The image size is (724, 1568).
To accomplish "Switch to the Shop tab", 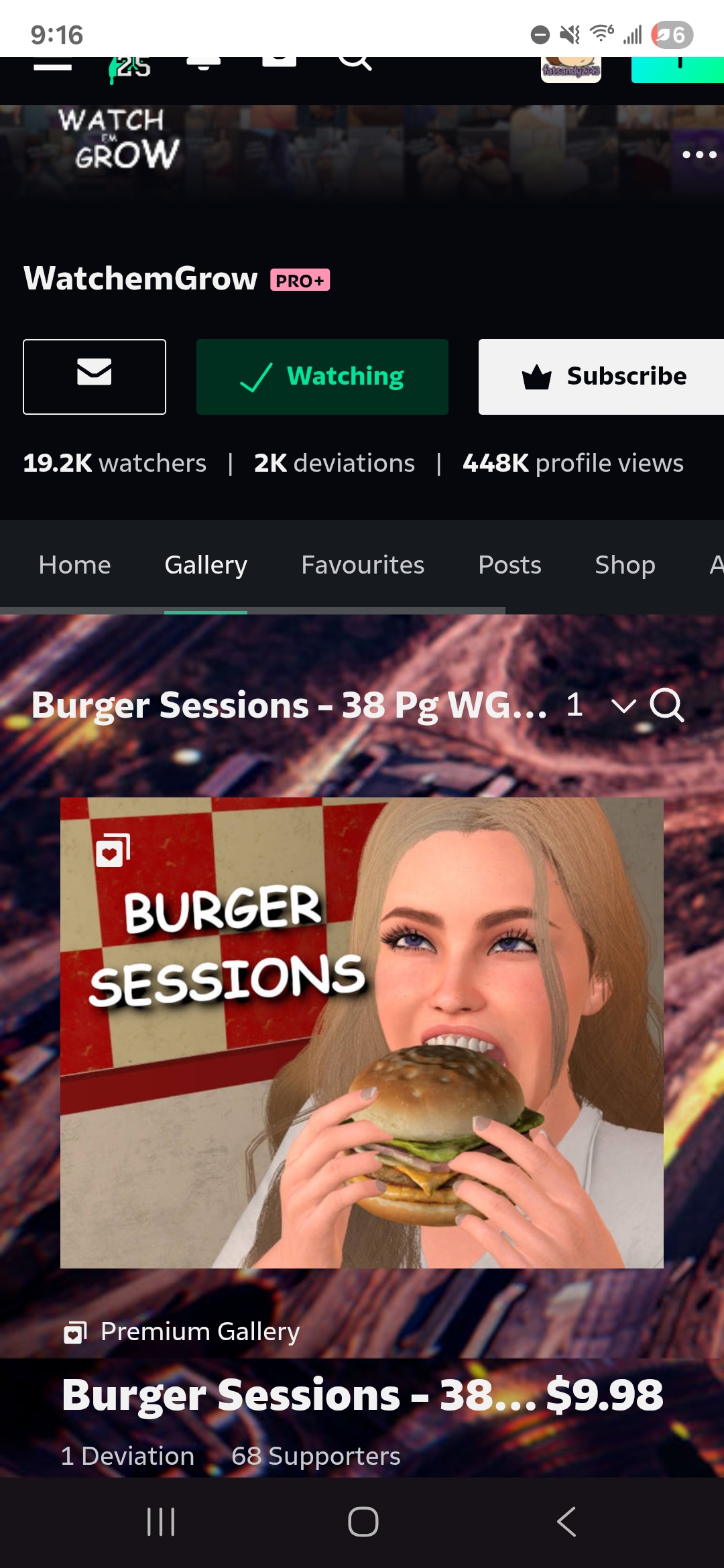I will click(x=625, y=565).
